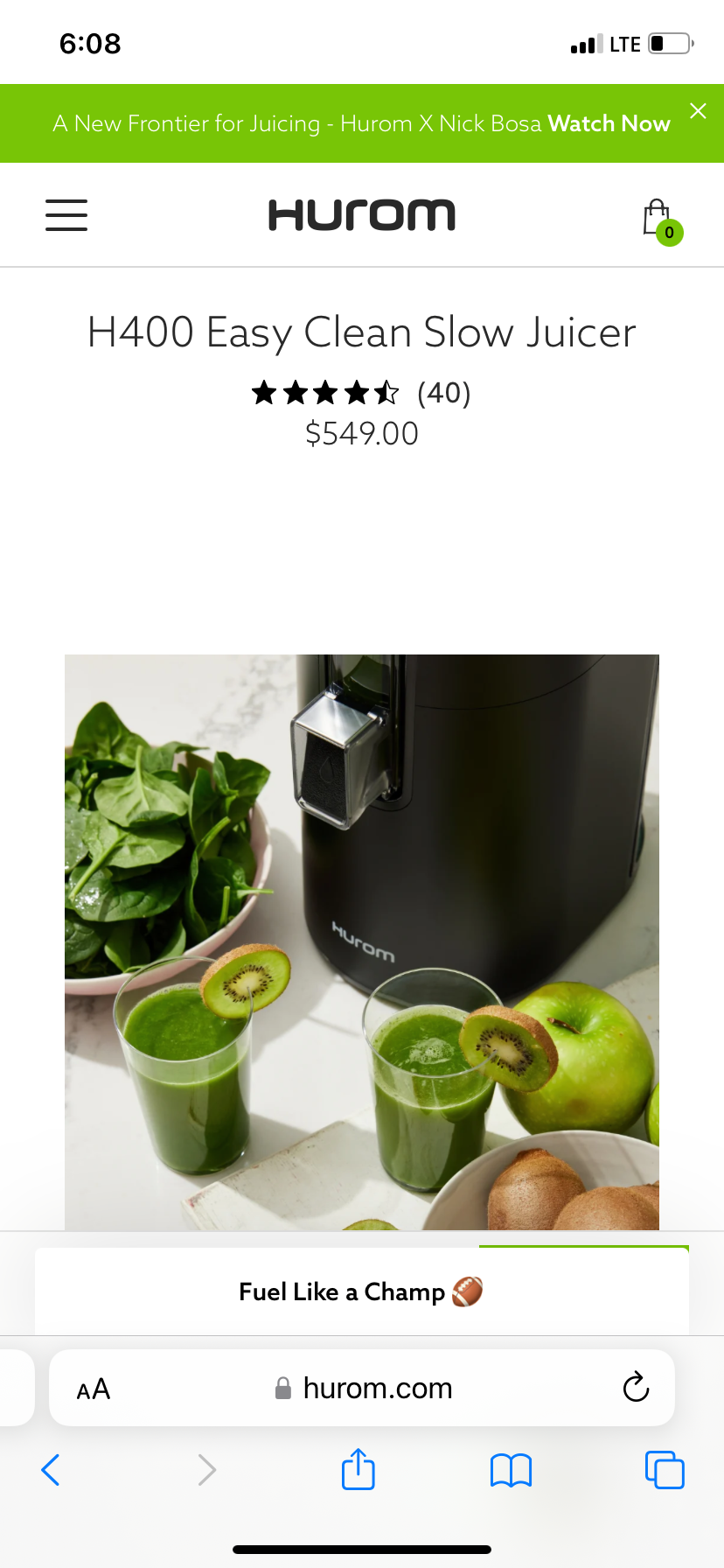Open Safari's AA reader options
This screenshot has width=724, height=1568.
(x=94, y=1389)
